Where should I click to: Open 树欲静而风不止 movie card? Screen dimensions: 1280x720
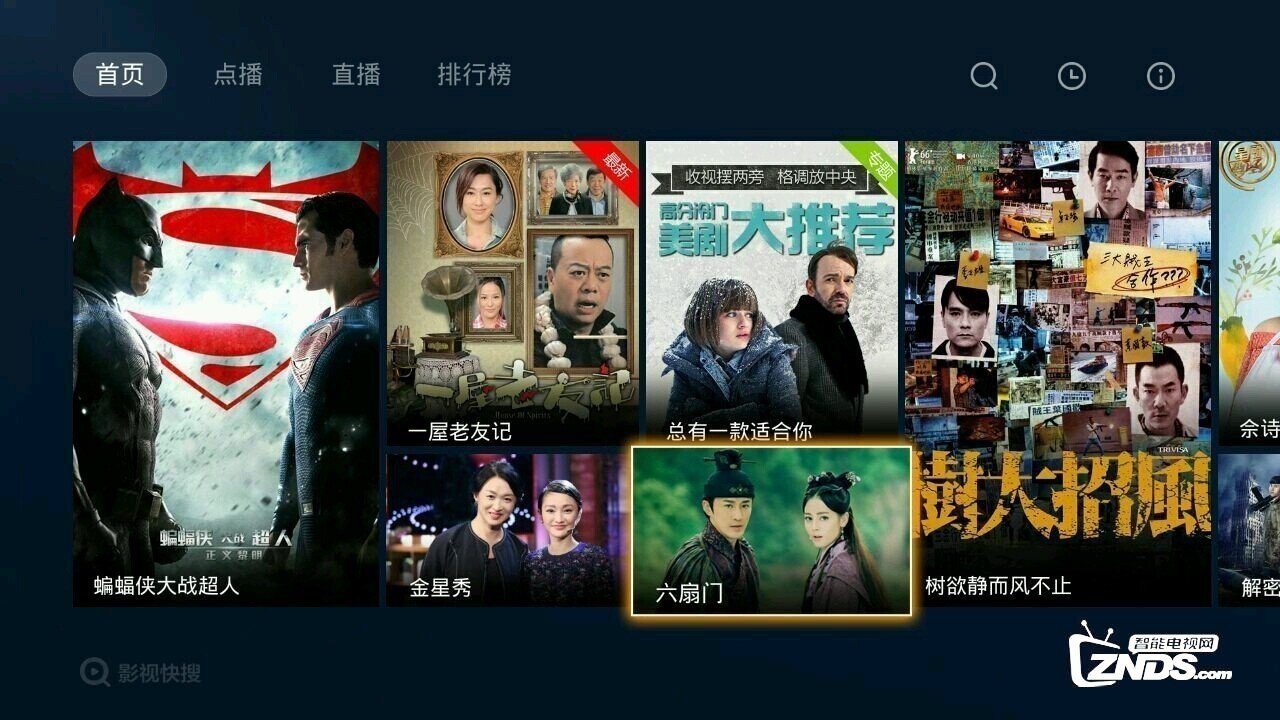(x=1058, y=373)
